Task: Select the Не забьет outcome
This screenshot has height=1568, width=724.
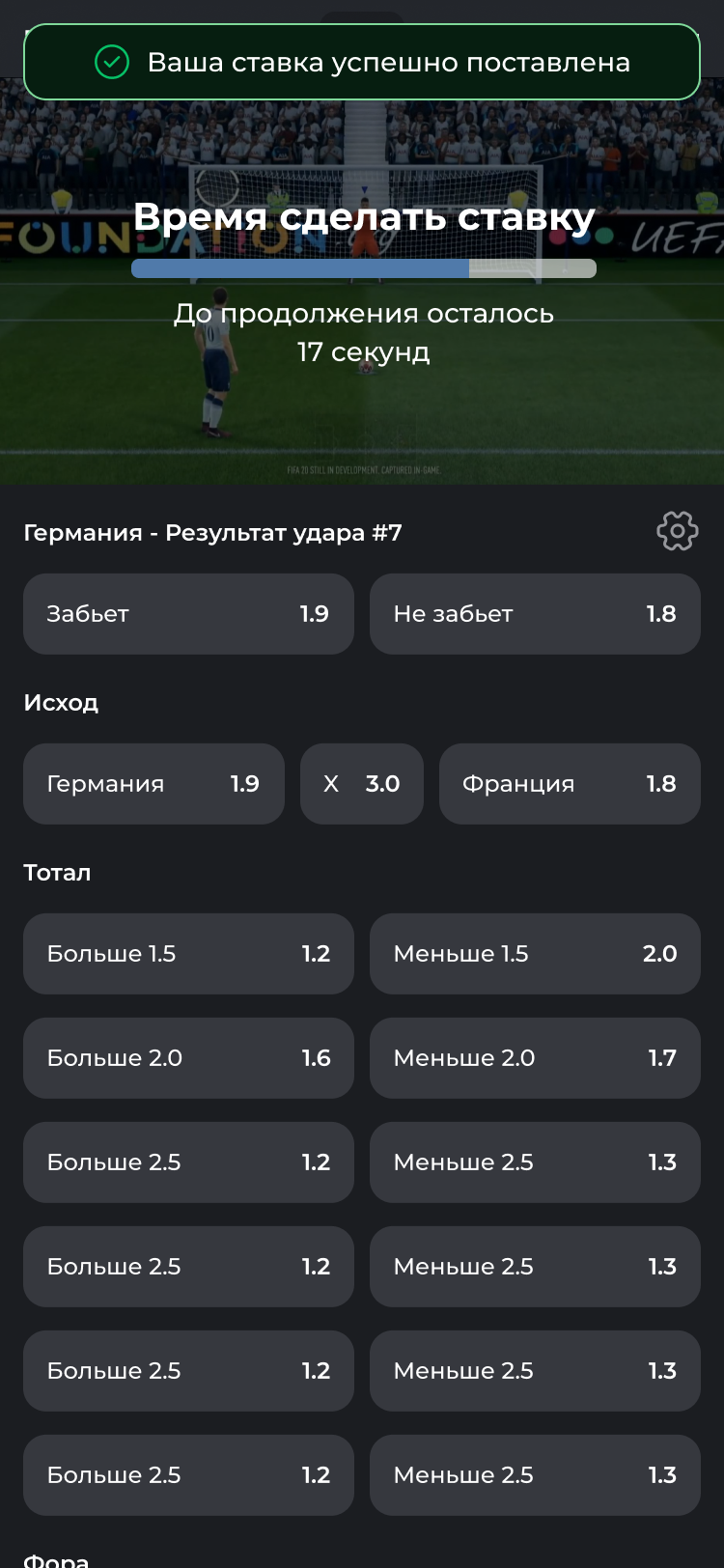Action: (x=535, y=614)
